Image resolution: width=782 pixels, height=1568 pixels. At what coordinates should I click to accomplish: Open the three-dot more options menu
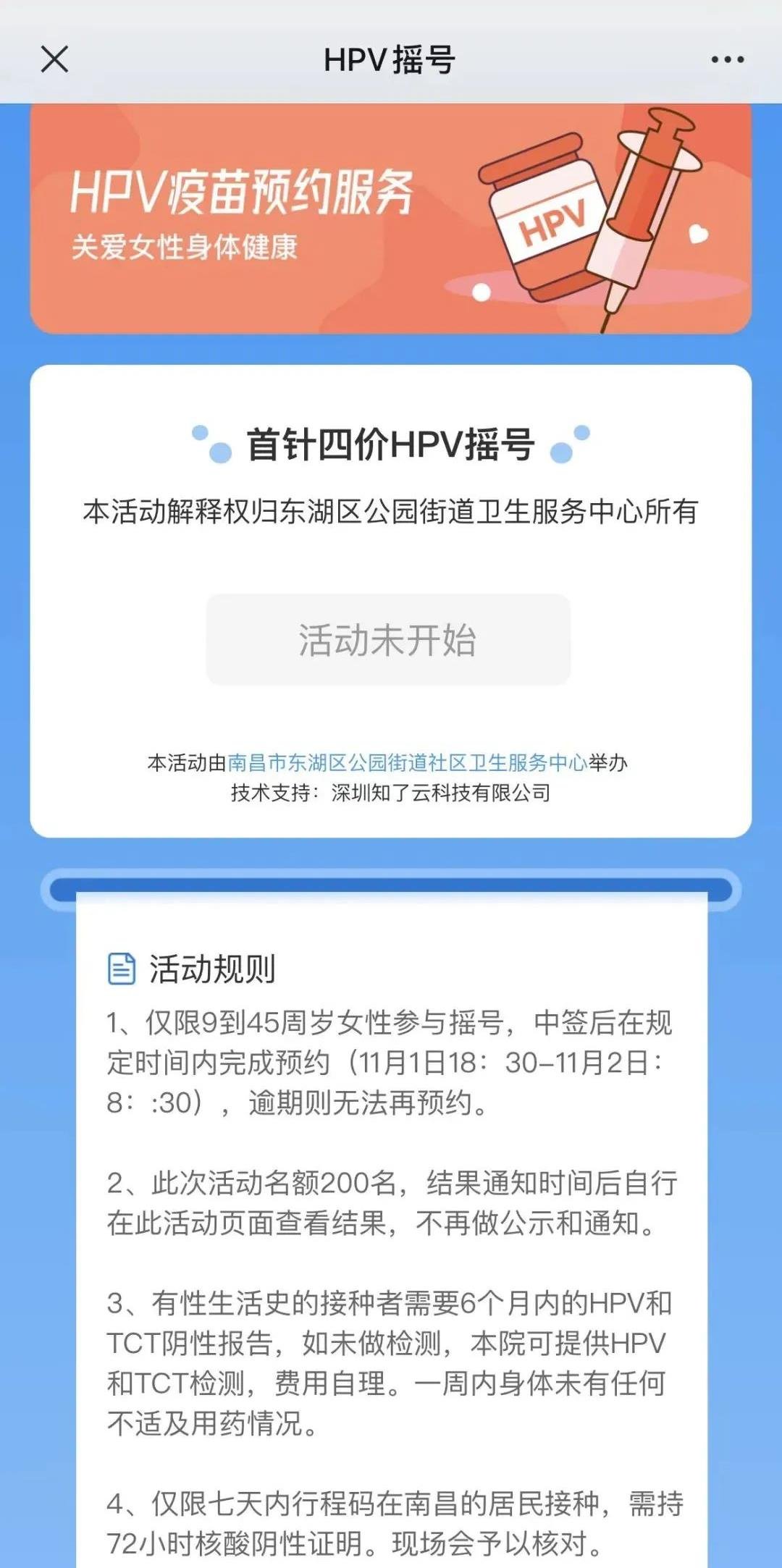727,59
